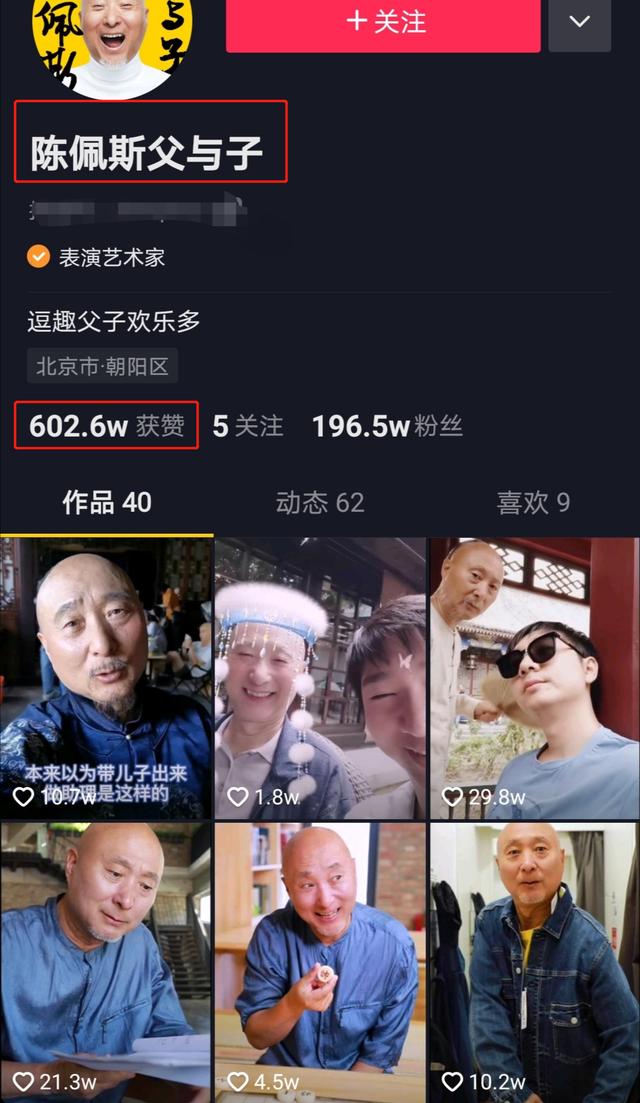Image resolution: width=640 pixels, height=1103 pixels.
Task: Open the video with 29.8w likes
Action: [534, 679]
